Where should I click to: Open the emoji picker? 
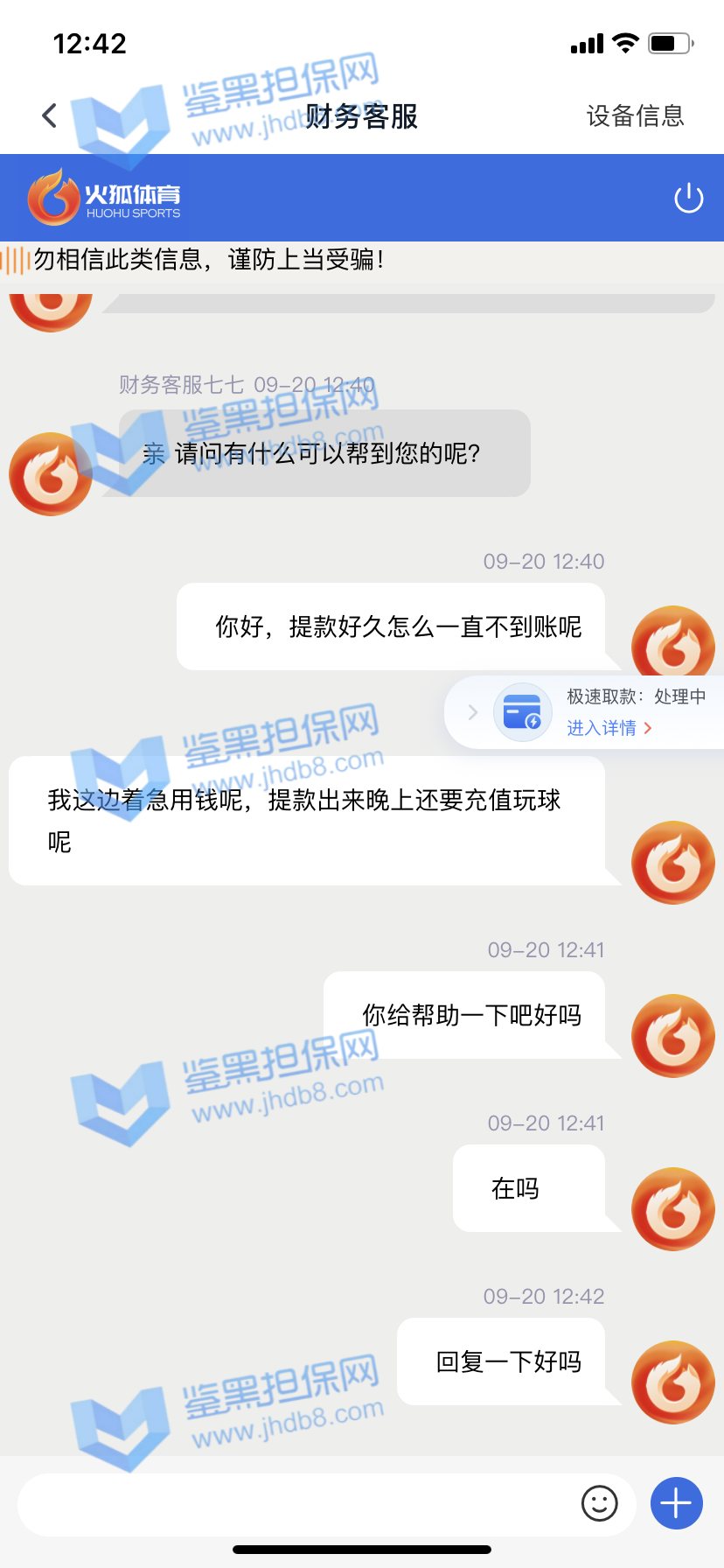tap(599, 1504)
